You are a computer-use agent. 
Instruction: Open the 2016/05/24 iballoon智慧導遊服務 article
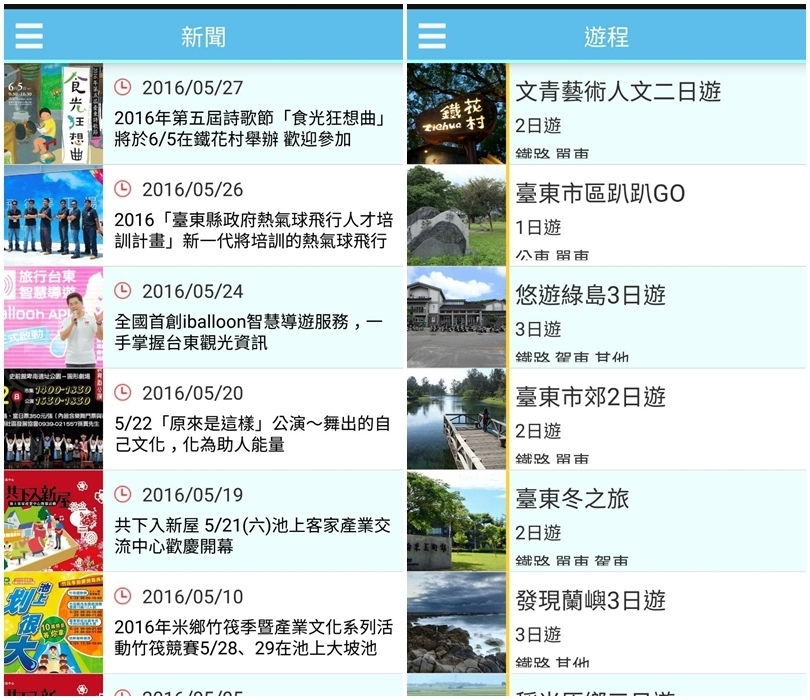pyautogui.click(x=250, y=317)
